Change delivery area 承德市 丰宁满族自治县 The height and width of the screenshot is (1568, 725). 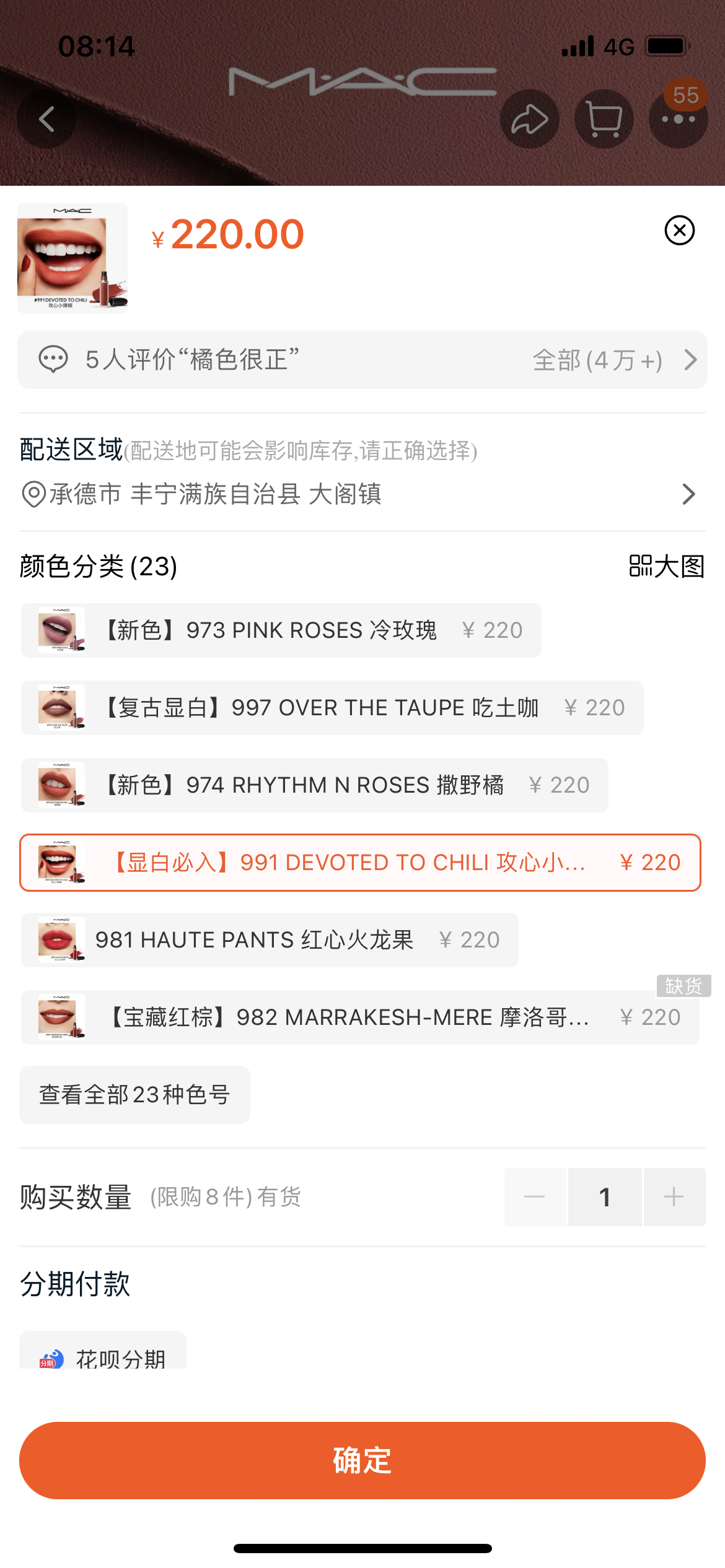click(x=359, y=494)
